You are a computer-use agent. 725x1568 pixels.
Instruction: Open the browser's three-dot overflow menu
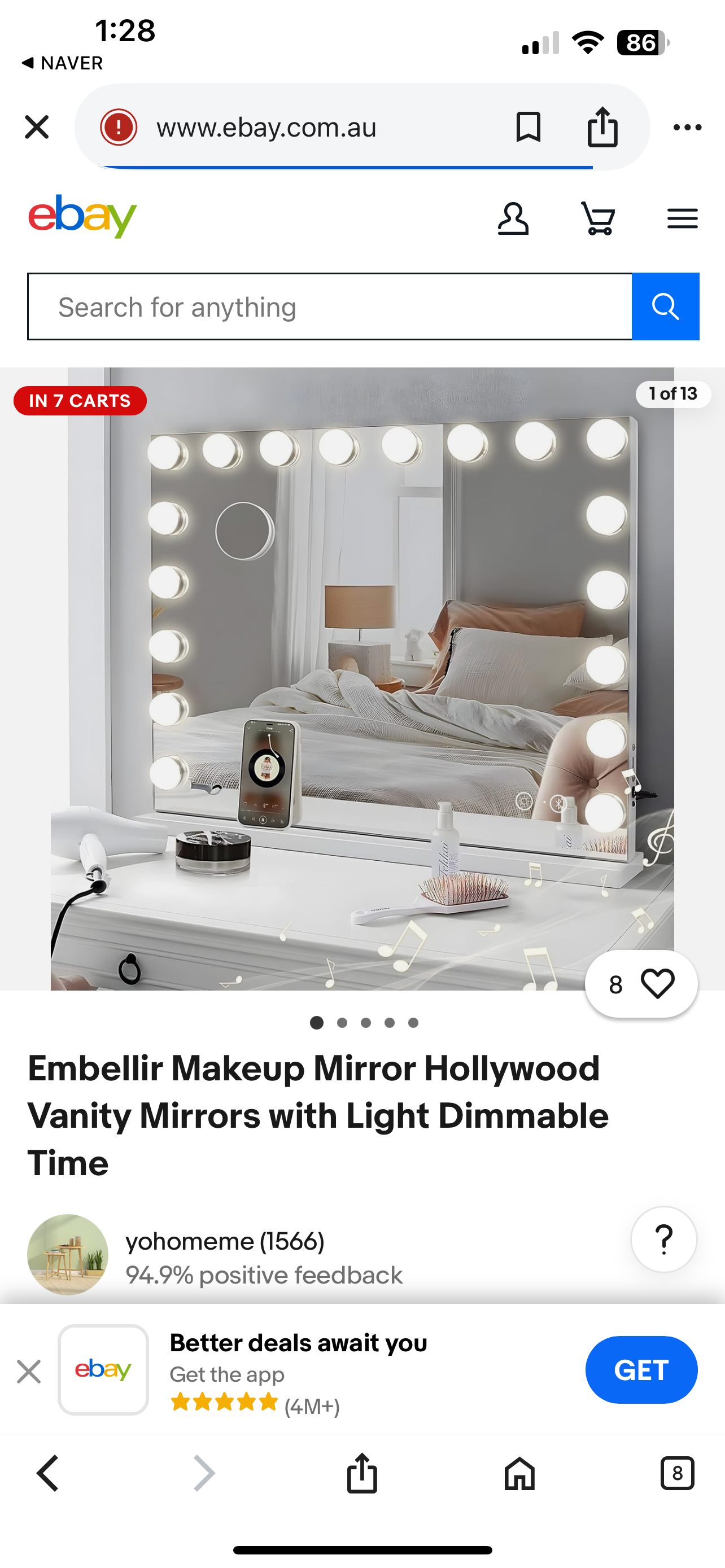point(687,127)
